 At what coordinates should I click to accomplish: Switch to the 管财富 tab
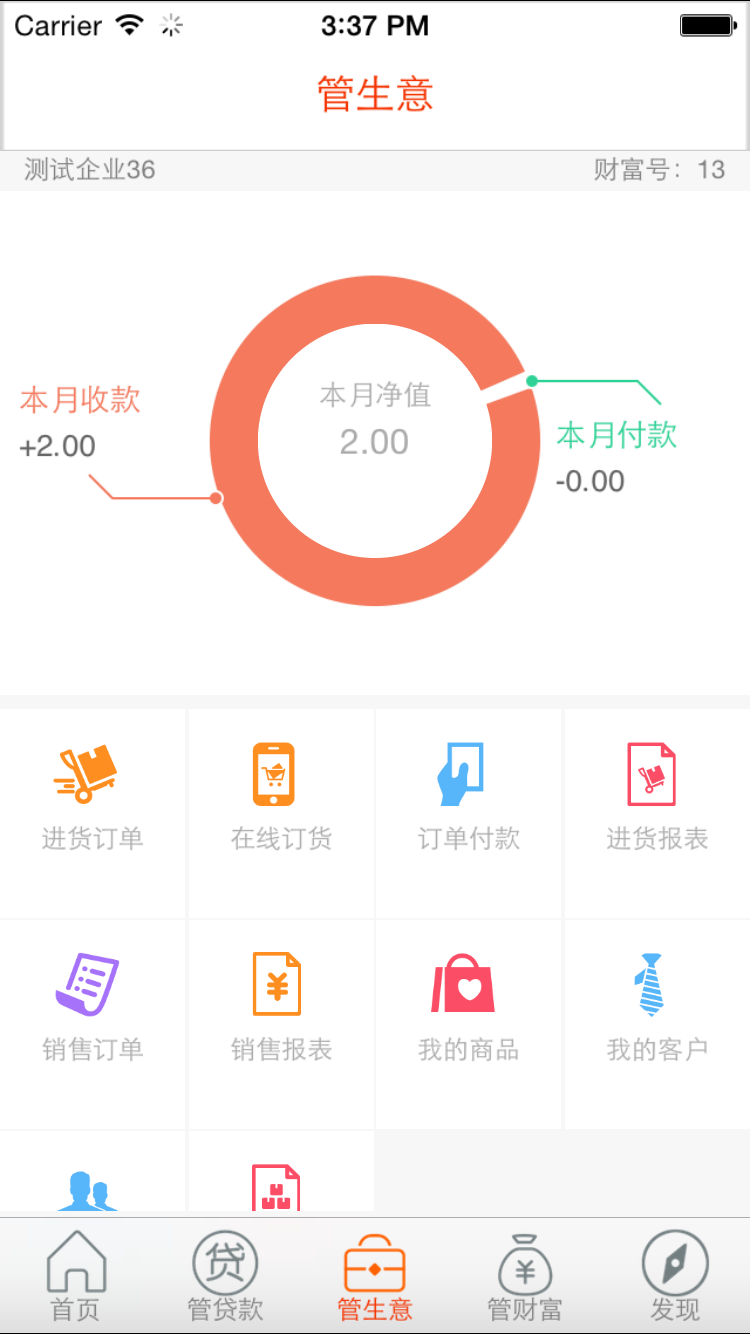[525, 1275]
